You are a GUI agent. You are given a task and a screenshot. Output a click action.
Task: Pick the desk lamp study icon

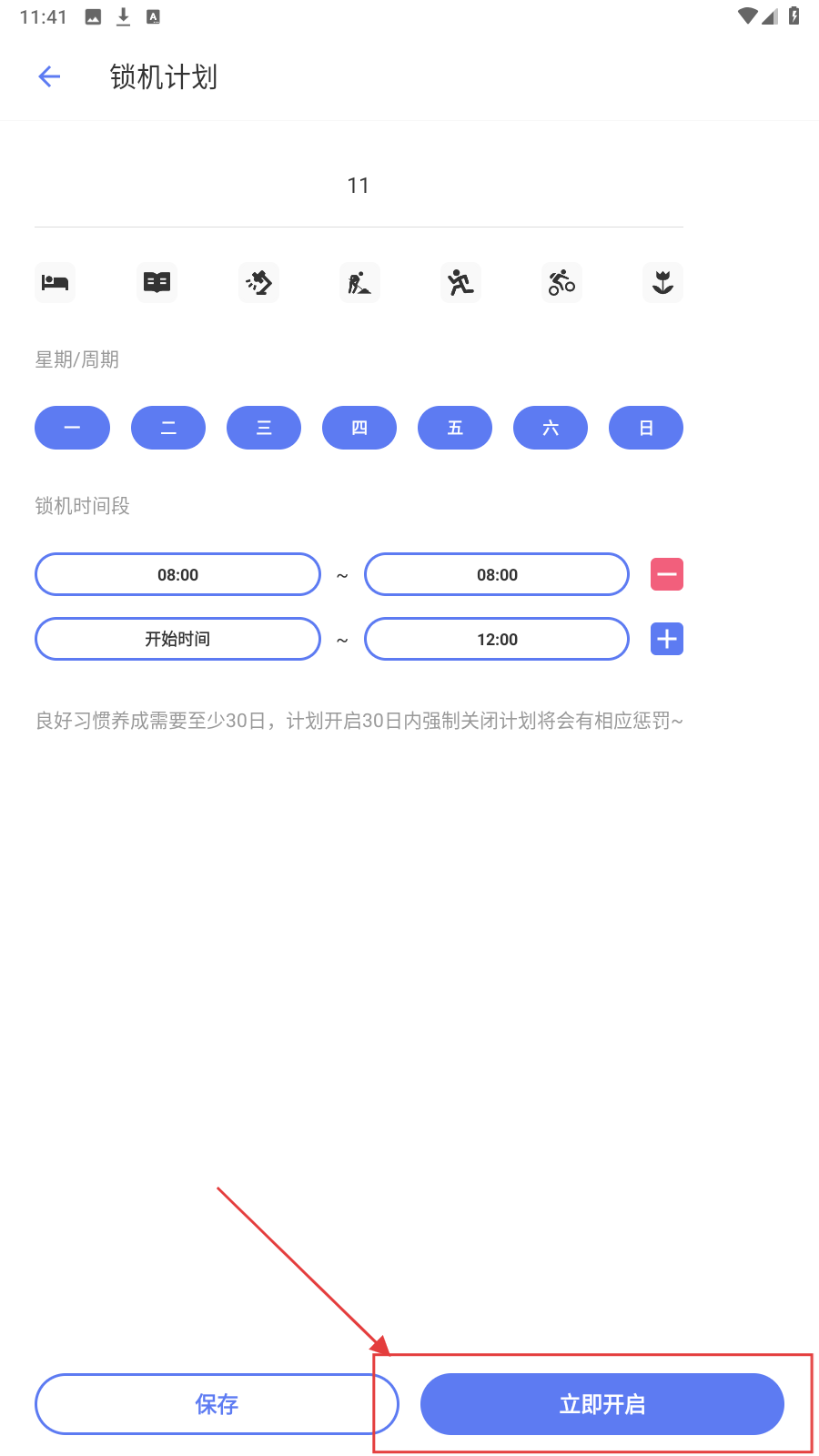coord(258,282)
